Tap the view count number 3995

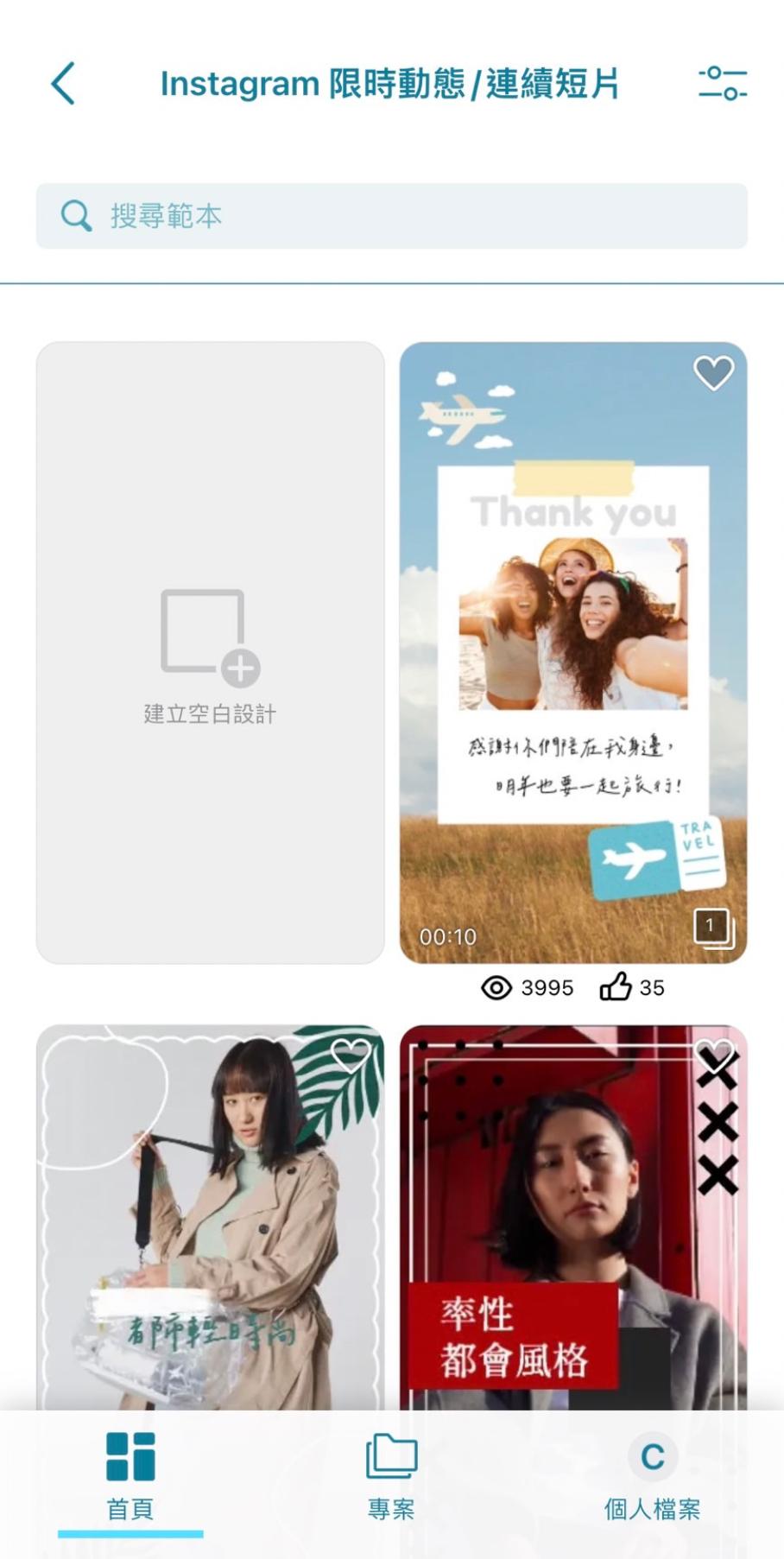(547, 987)
